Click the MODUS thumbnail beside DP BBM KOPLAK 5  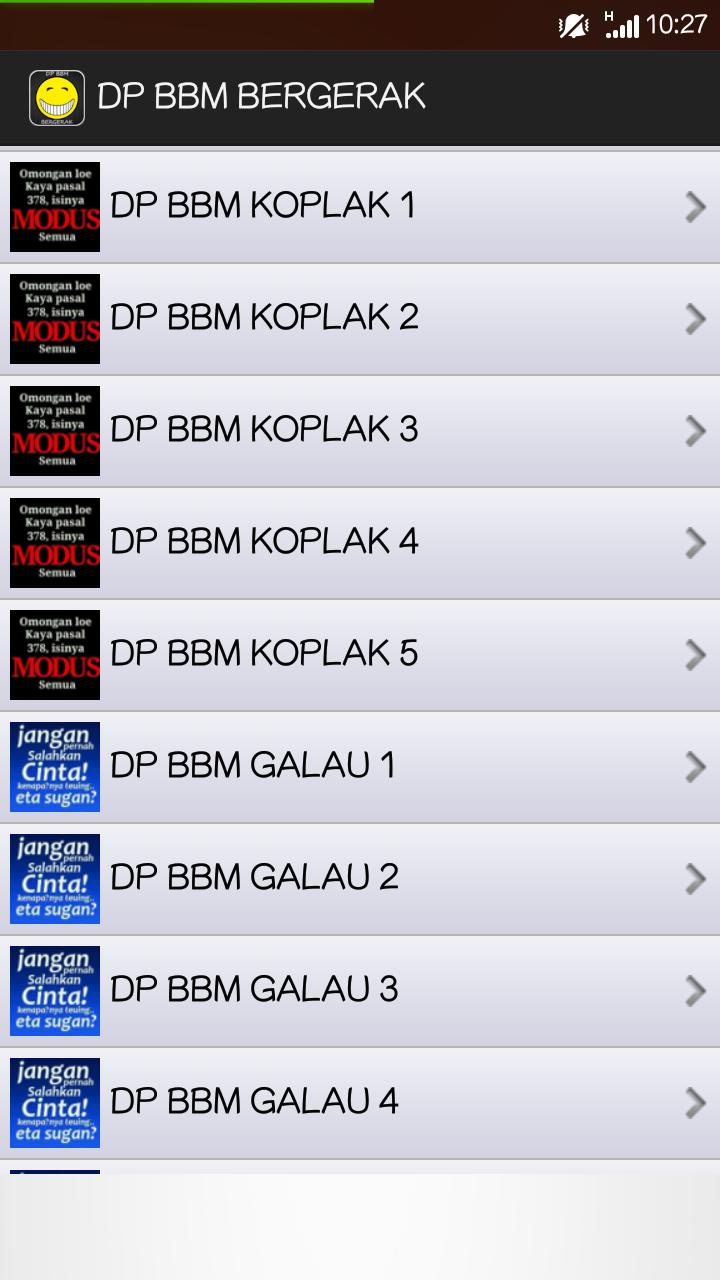coord(55,655)
